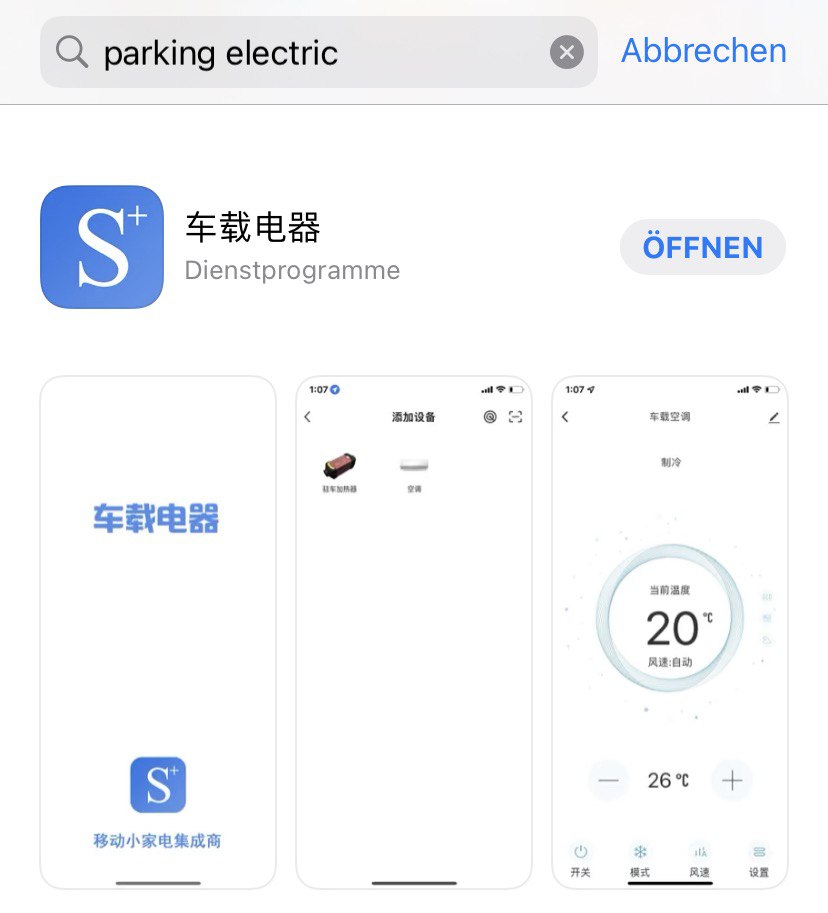828x913 pixels.
Task: Go back with chevron on 车载空调 screen
Action: 565,417
